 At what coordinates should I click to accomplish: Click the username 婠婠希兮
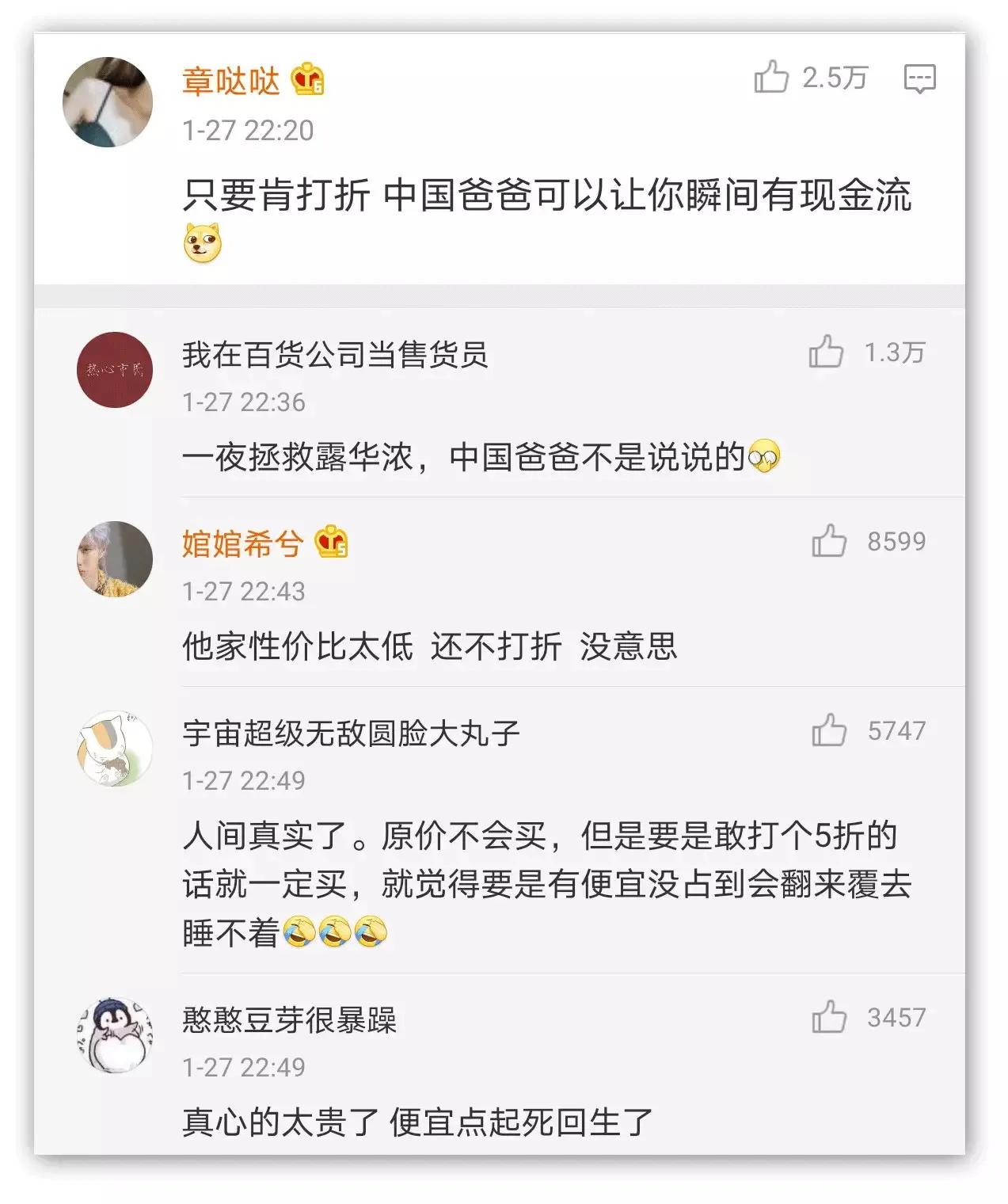(x=247, y=543)
